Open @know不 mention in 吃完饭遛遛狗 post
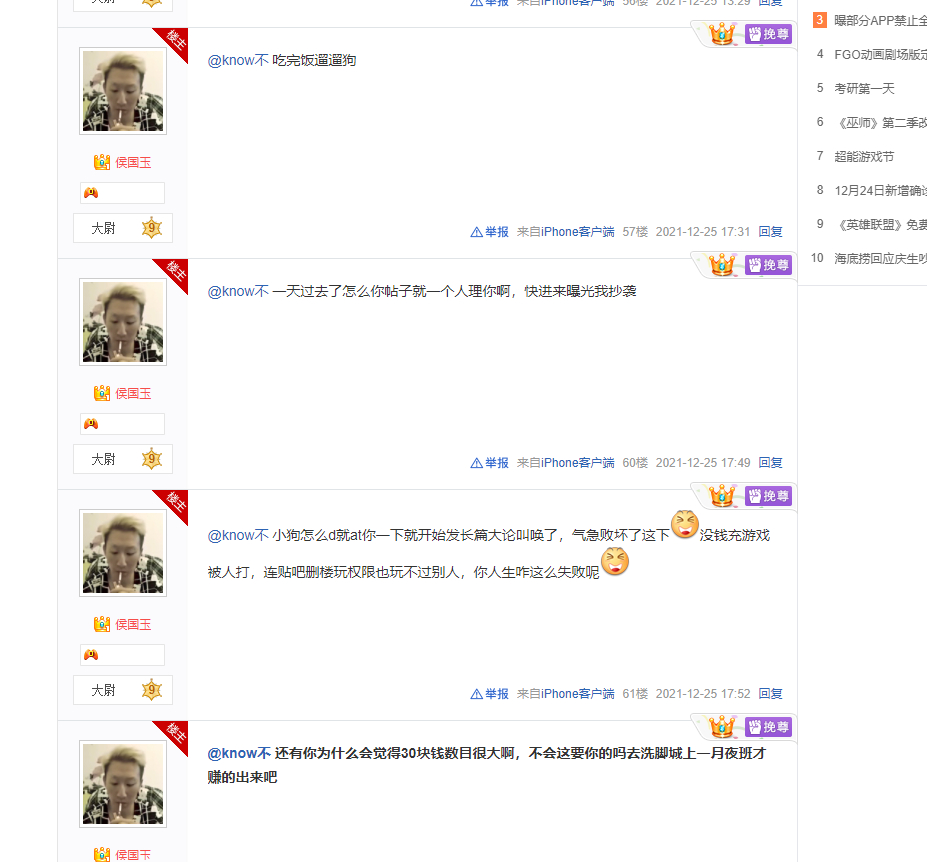Image resolution: width=927 pixels, height=862 pixels. pyautogui.click(x=238, y=60)
